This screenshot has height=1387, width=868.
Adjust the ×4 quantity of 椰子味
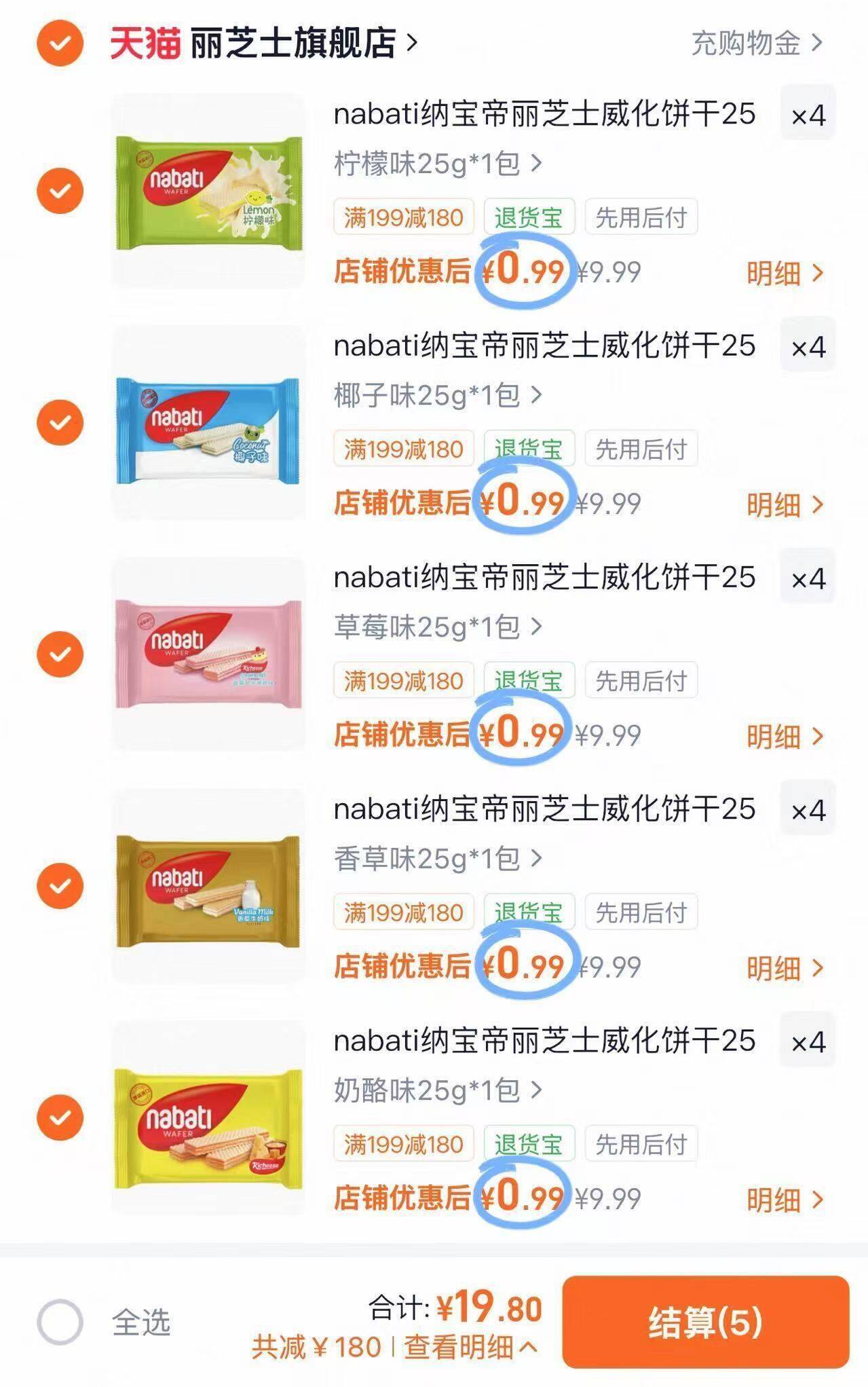point(808,347)
